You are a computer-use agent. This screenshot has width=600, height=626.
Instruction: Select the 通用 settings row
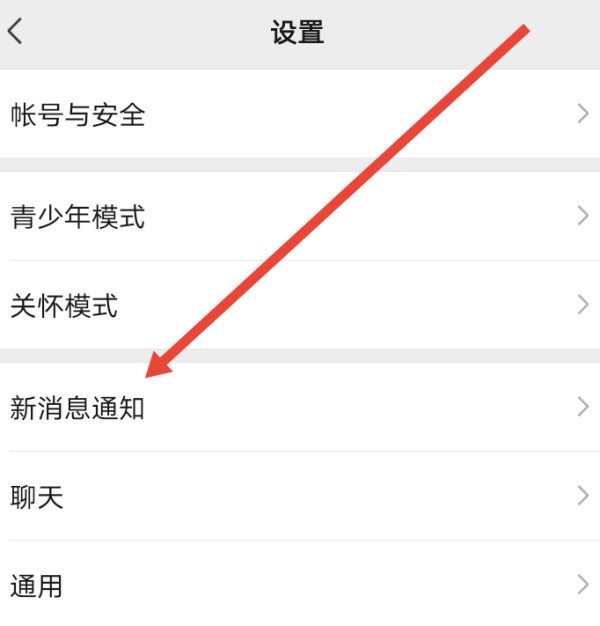300,585
